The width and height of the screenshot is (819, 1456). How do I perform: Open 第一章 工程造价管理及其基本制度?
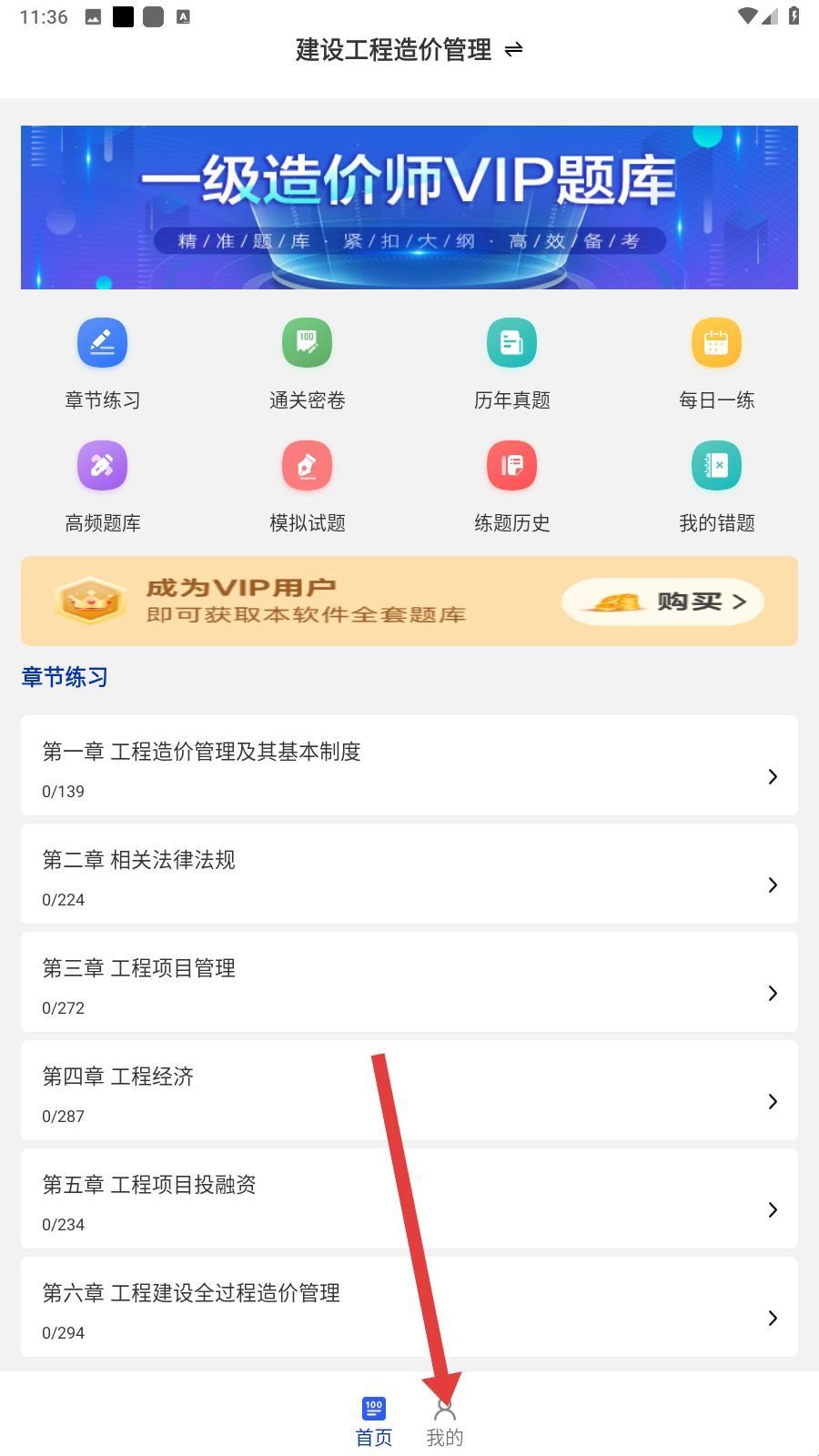[x=409, y=765]
